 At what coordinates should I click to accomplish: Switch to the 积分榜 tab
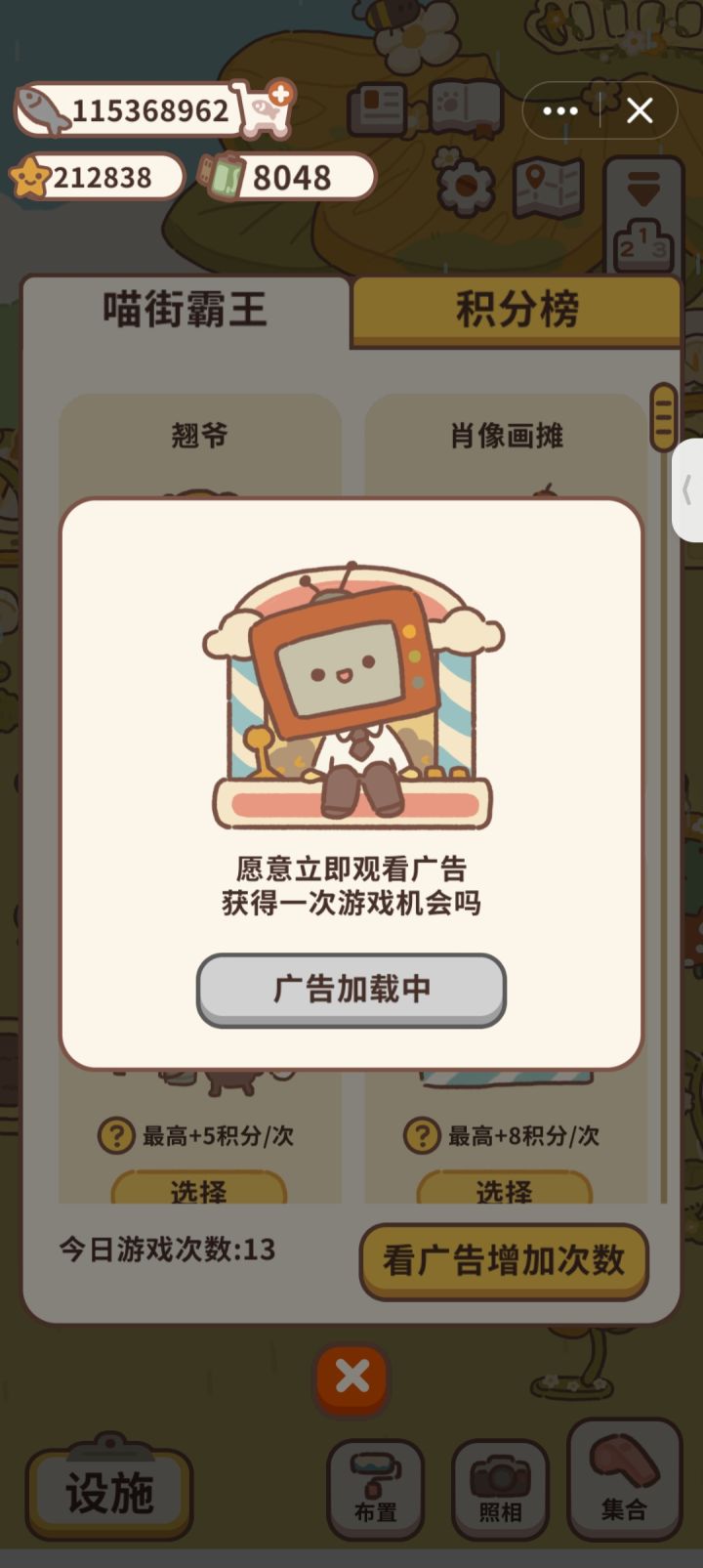point(516,309)
